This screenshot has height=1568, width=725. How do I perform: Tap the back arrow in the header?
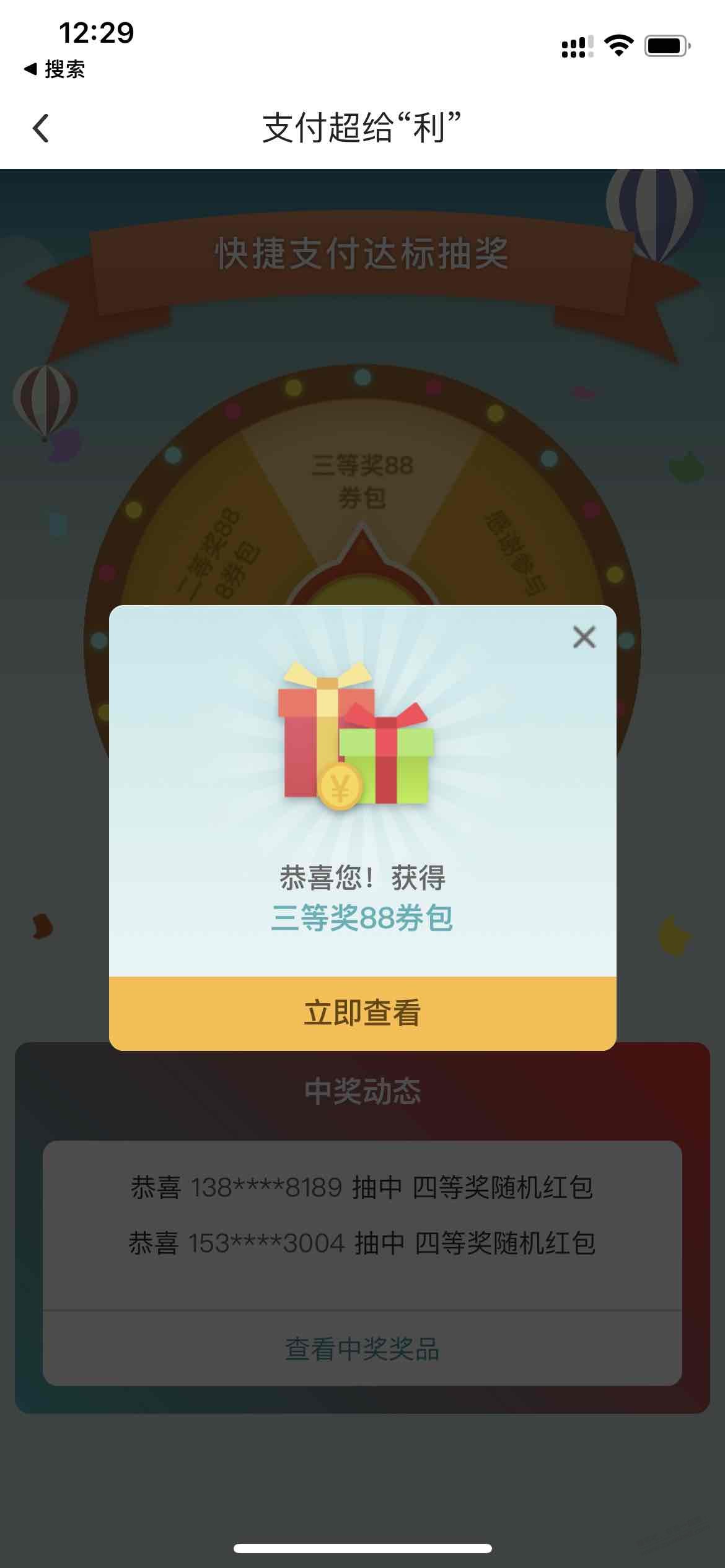41,129
